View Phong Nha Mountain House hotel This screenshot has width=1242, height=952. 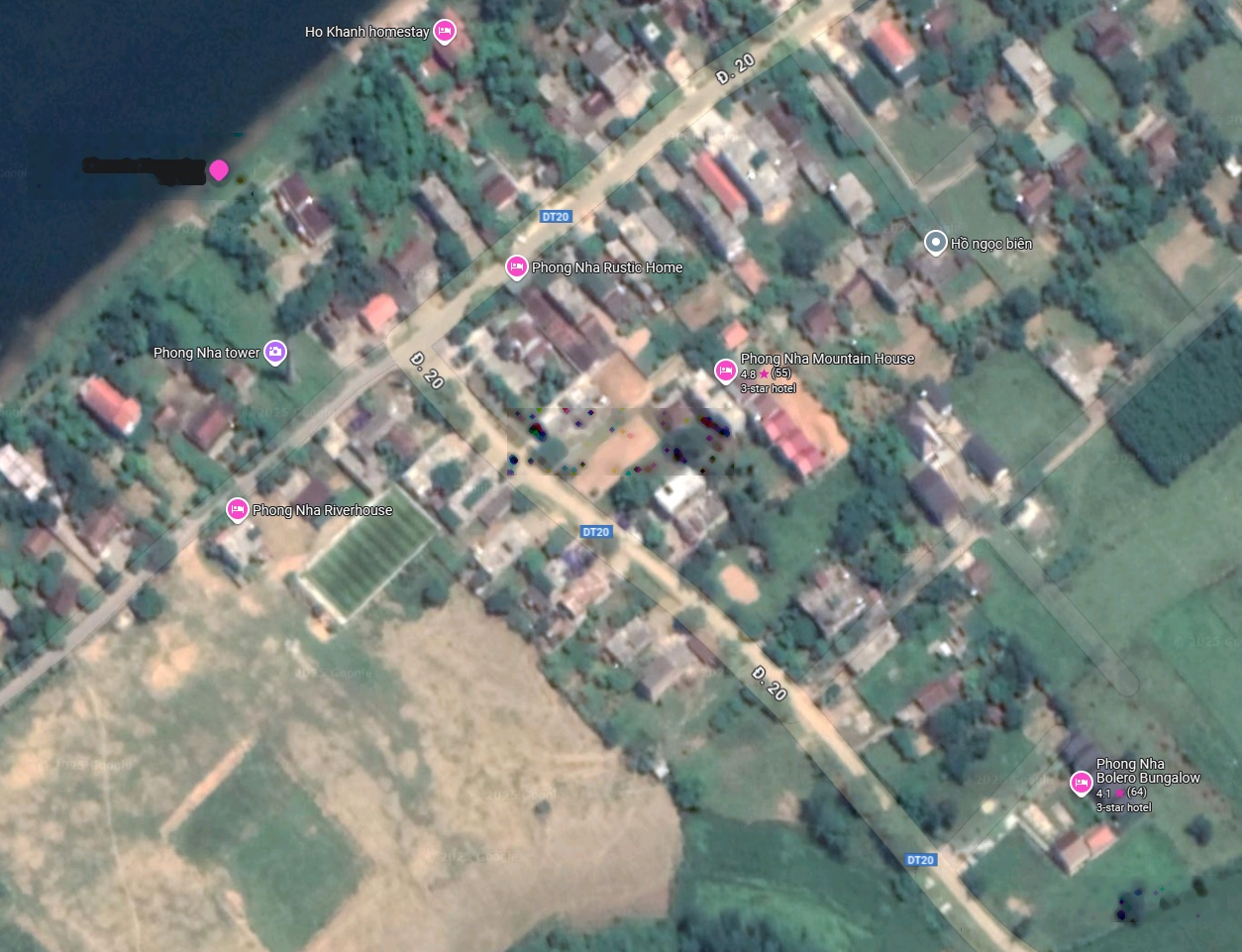pyautogui.click(x=725, y=370)
